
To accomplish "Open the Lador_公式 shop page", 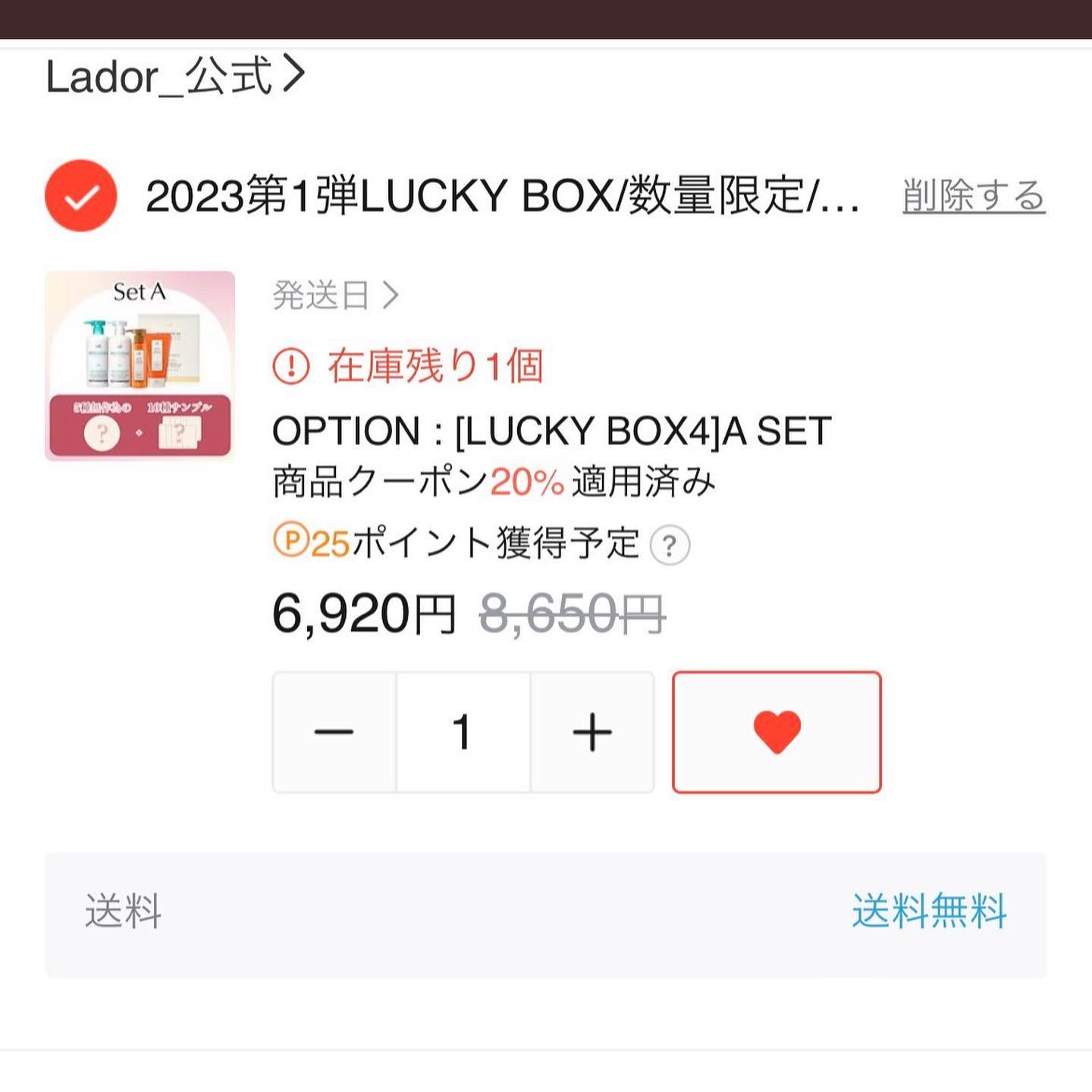I will coord(174,77).
